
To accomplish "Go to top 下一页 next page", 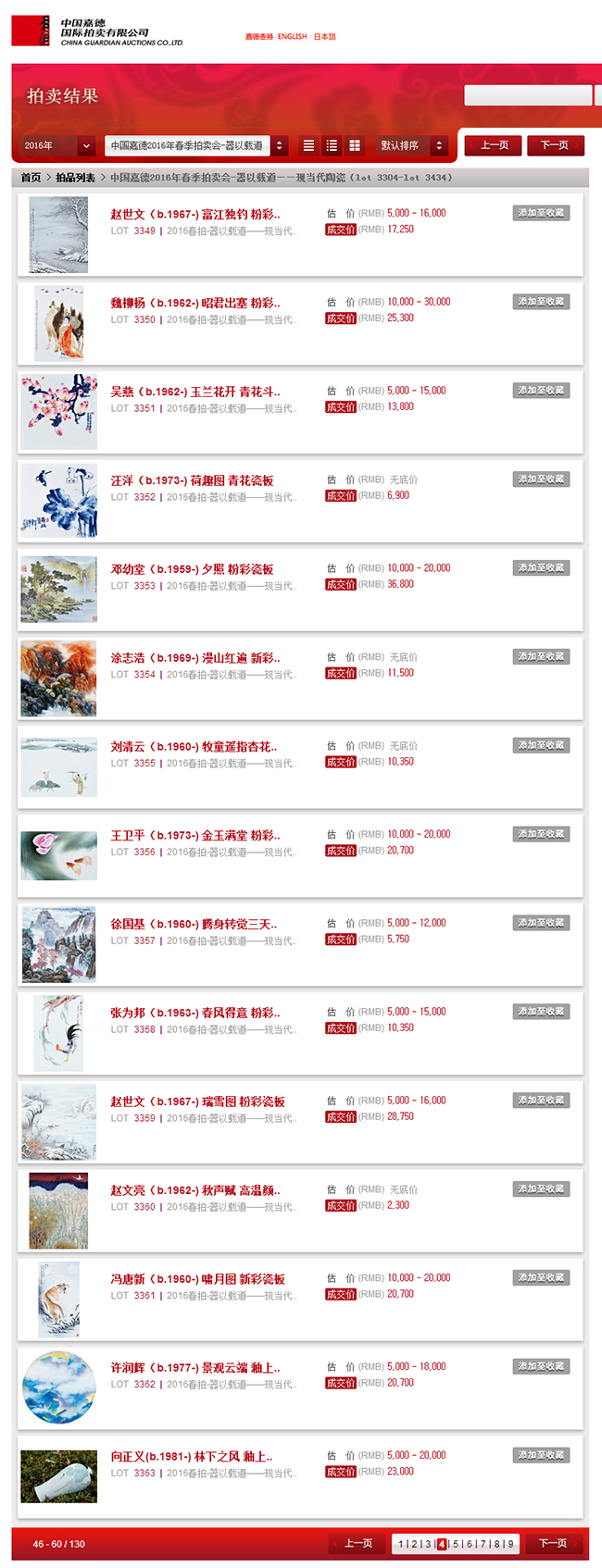I will [556, 145].
